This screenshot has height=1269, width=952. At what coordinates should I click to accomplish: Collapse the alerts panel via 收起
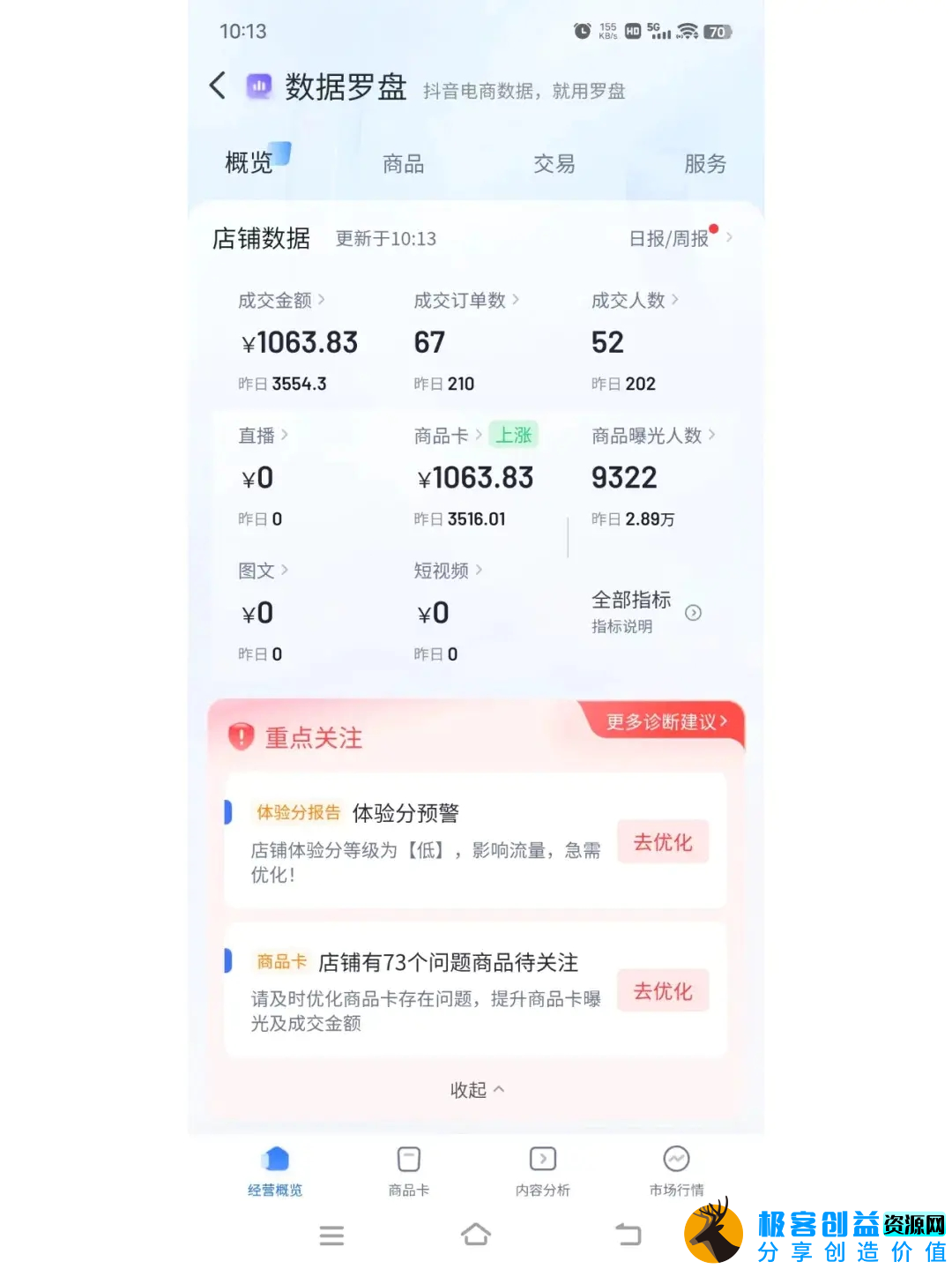coord(475,1088)
